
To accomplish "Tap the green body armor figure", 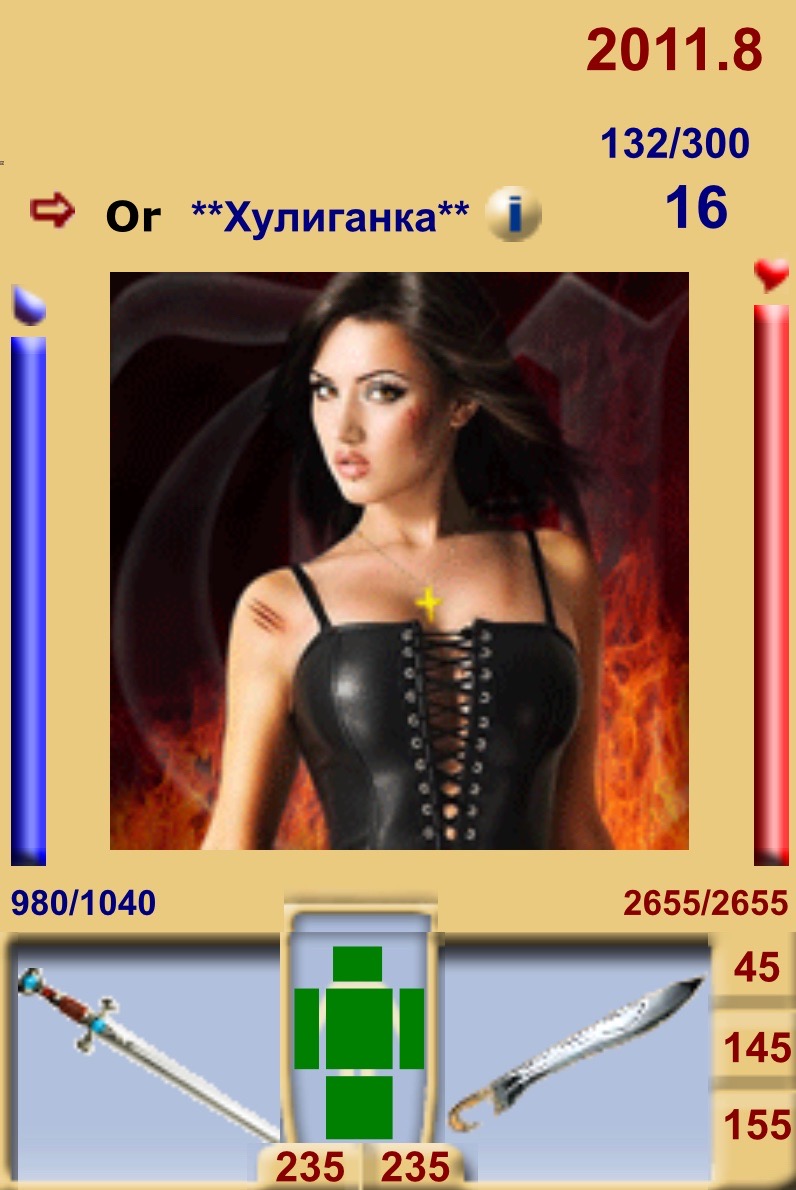I will tap(358, 1042).
